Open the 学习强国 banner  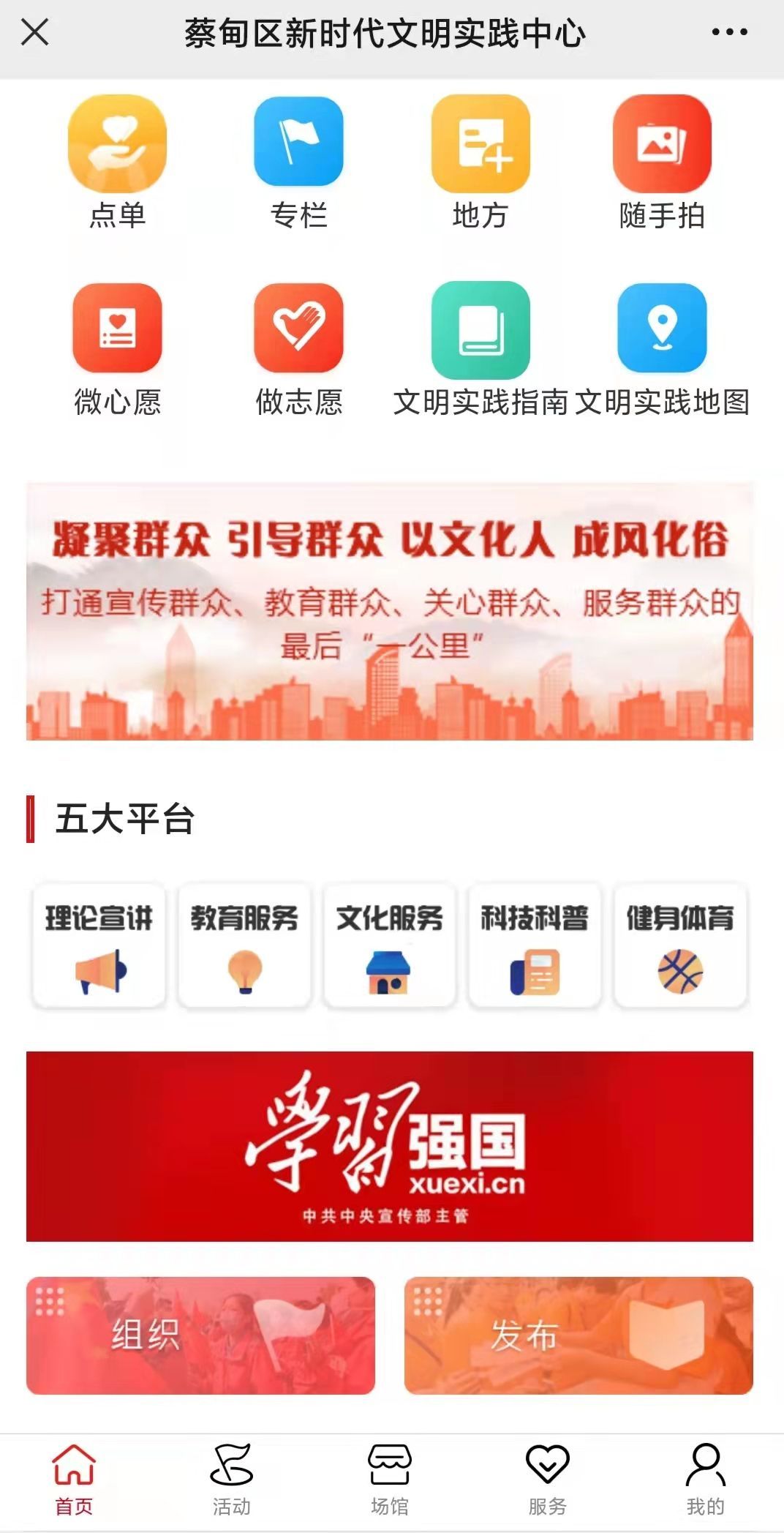coord(390,1146)
